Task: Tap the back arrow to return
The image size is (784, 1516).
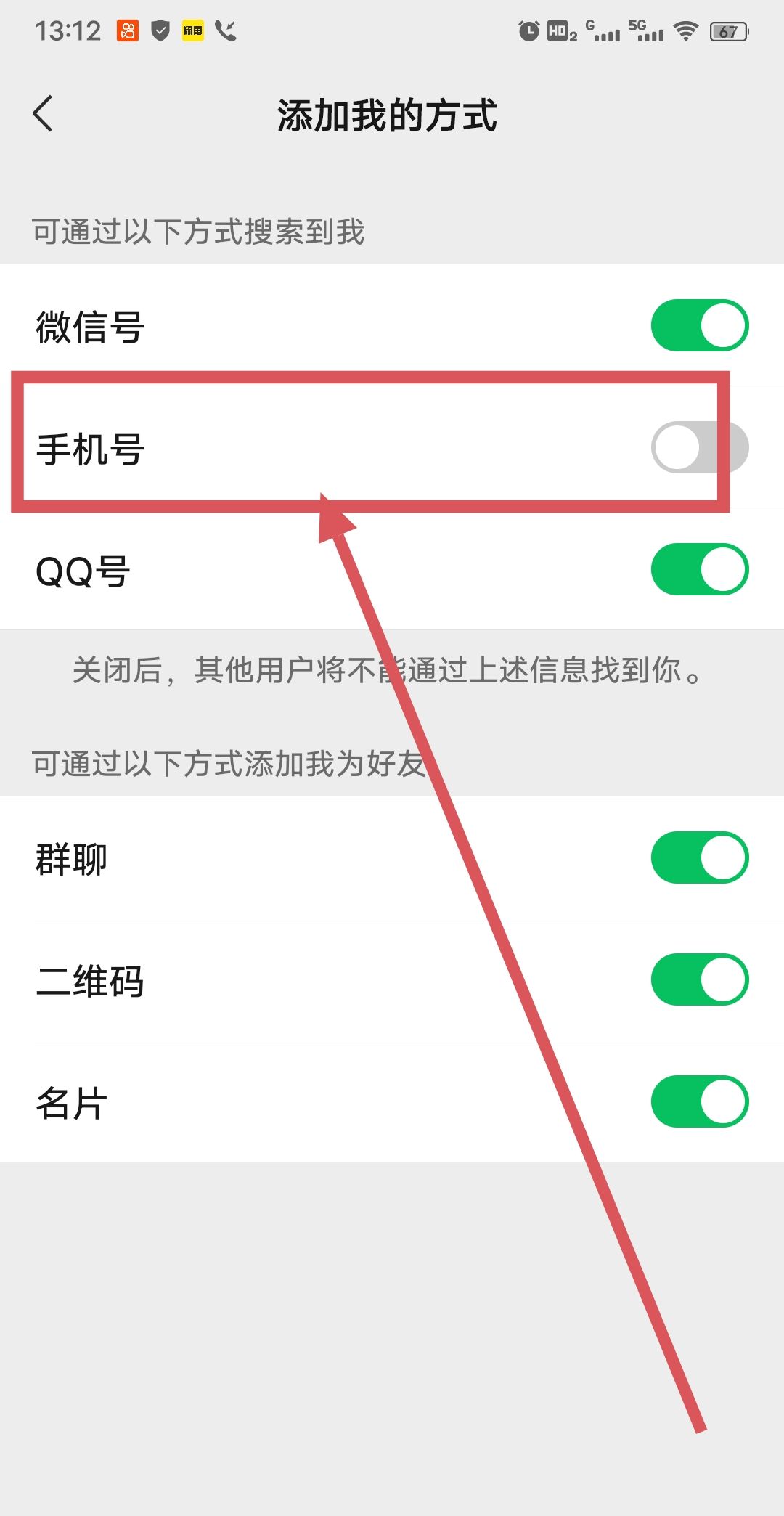Action: (44, 114)
